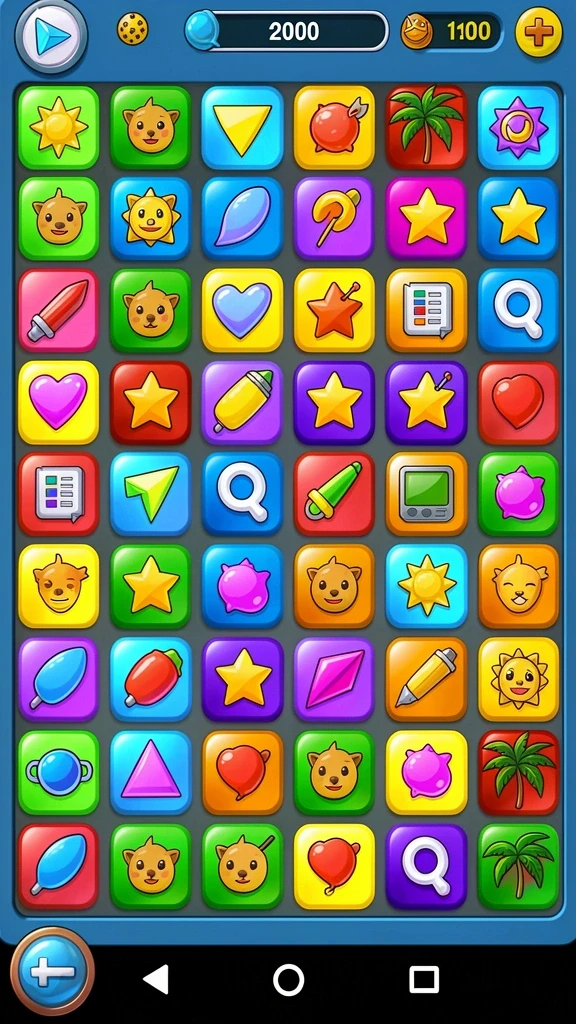Tap the red tile with green crayon
This screenshot has width=576, height=1024.
334,494
